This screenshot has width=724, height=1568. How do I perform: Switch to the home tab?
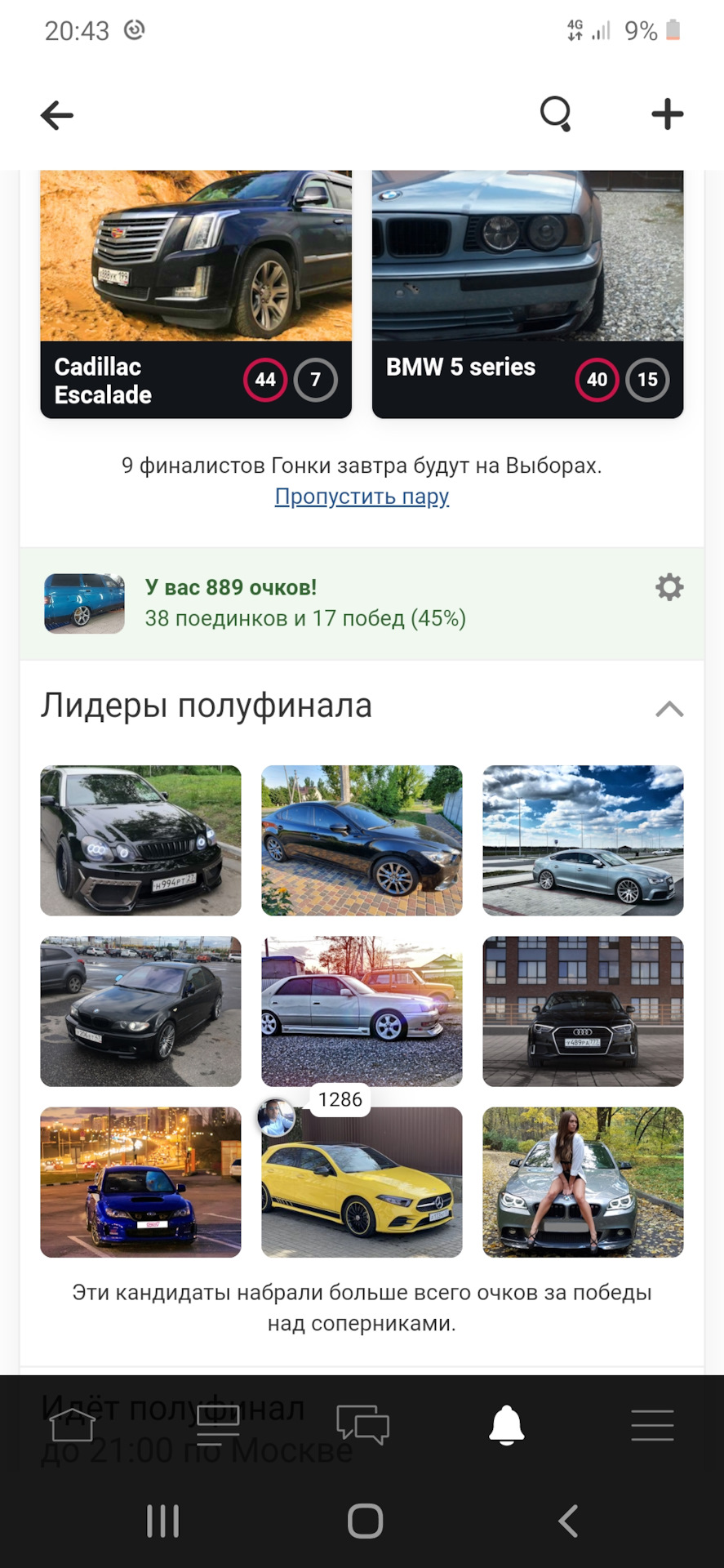[73, 1425]
